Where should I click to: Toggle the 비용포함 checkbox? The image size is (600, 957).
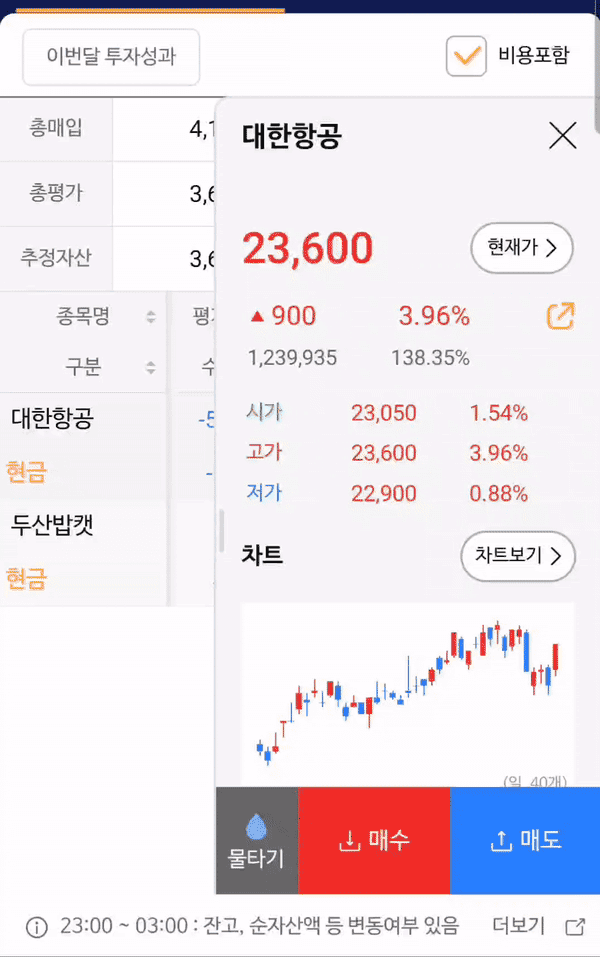[466, 56]
